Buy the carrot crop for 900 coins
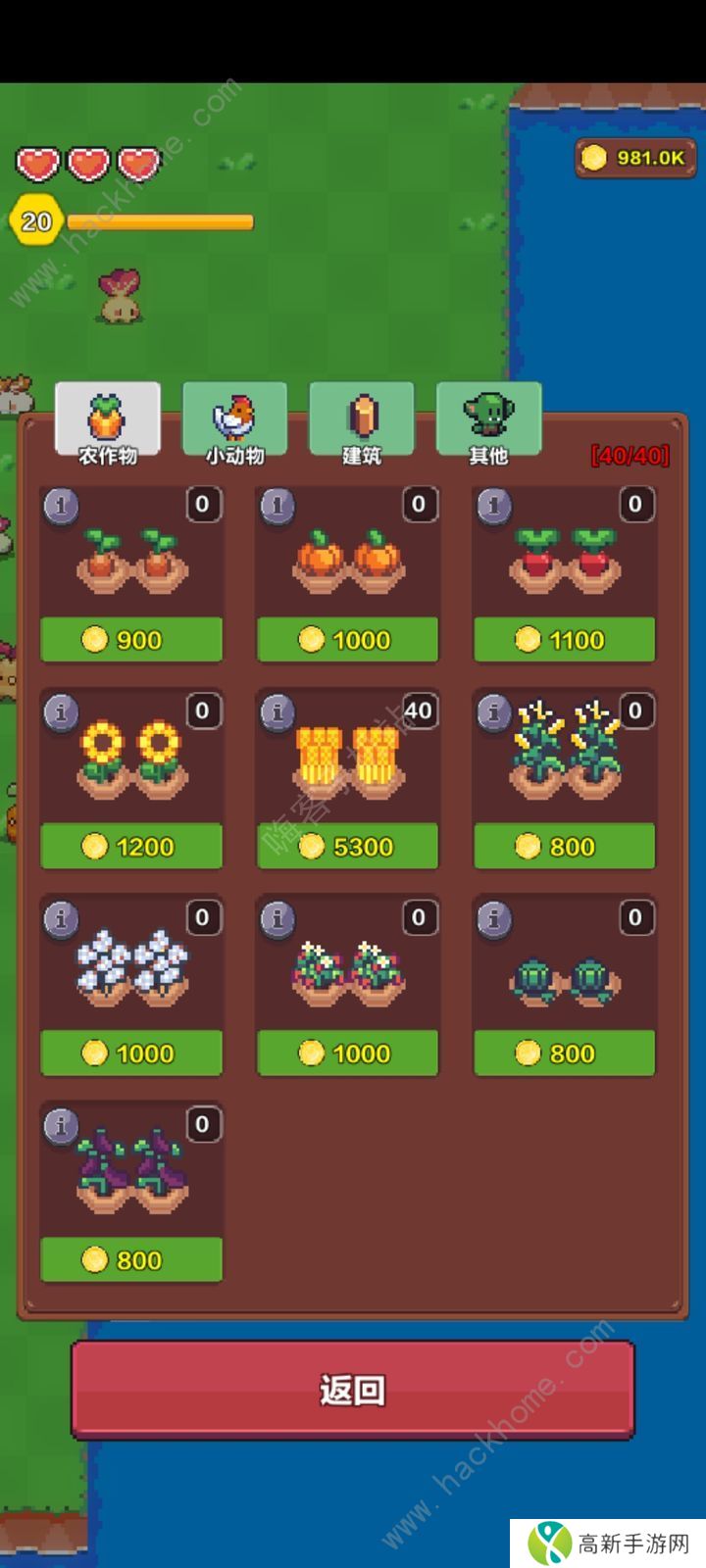This screenshot has height=1568, width=706. pyautogui.click(x=131, y=640)
